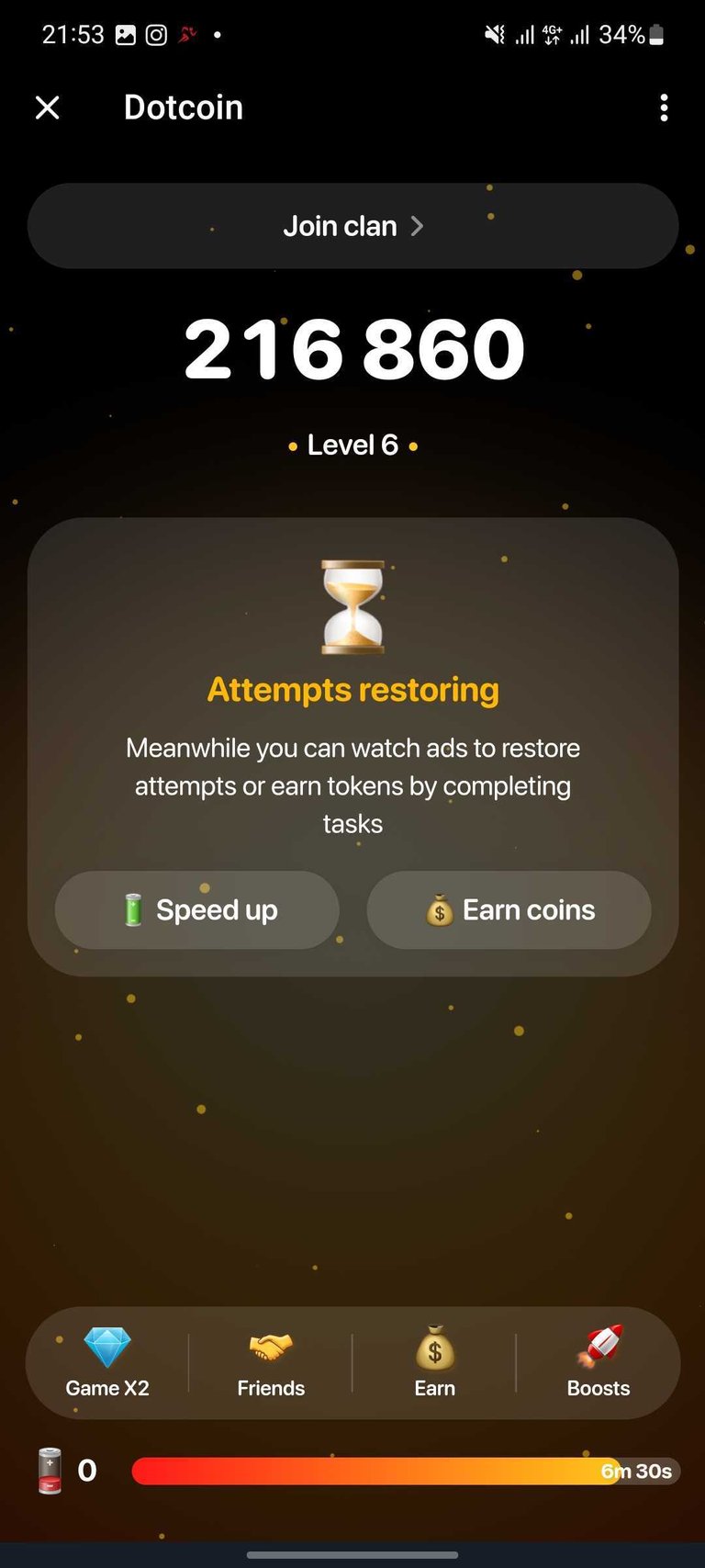Open the three-dot overflow menu
Image resolution: width=705 pixels, height=1568 pixels.
[664, 107]
